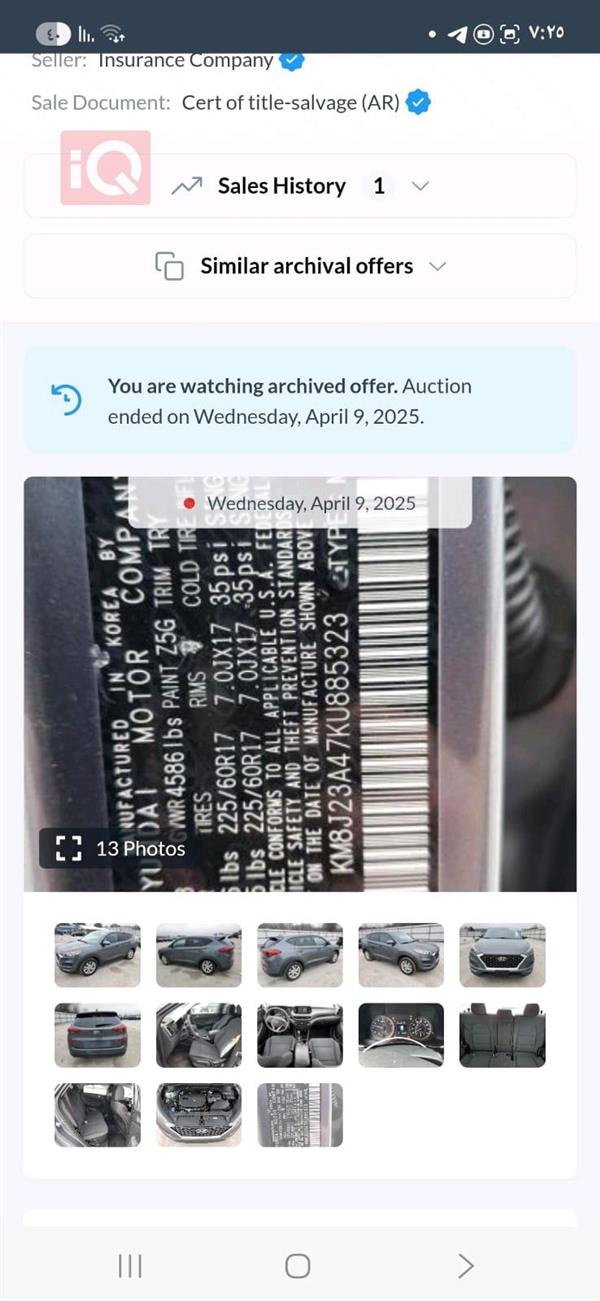View the front grille thumbnail photo
Screen dimensions: 600x1301
click(502, 955)
